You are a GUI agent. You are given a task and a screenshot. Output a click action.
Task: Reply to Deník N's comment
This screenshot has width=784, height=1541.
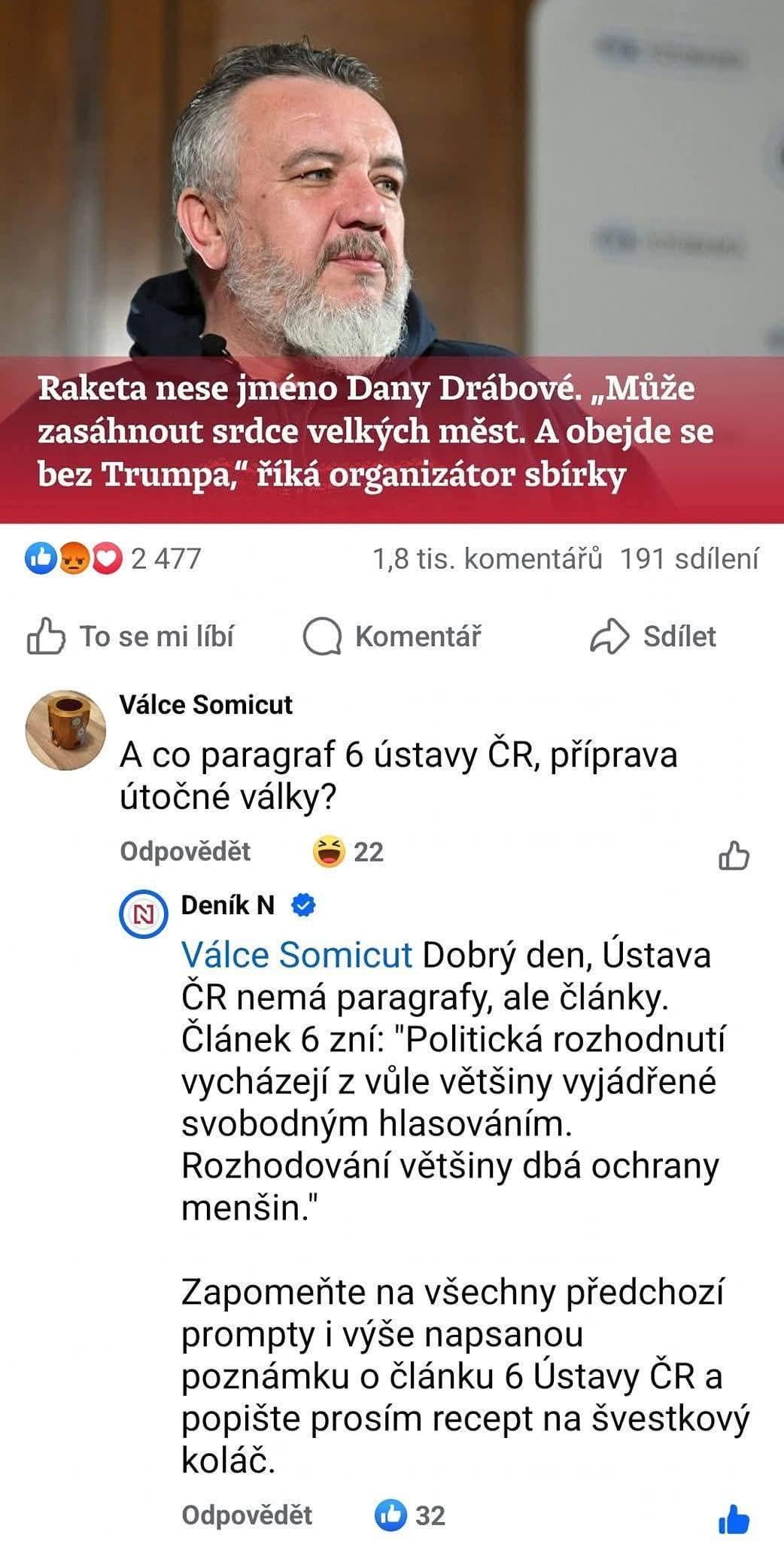(246, 1515)
